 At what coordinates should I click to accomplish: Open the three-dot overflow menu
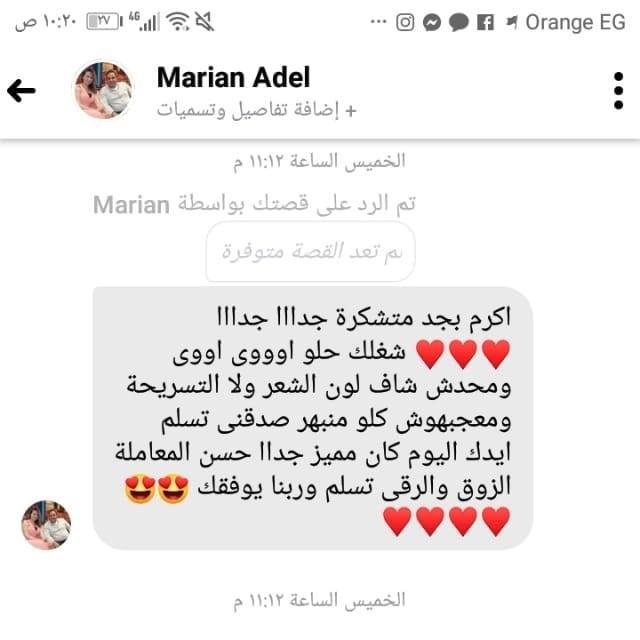pos(618,91)
